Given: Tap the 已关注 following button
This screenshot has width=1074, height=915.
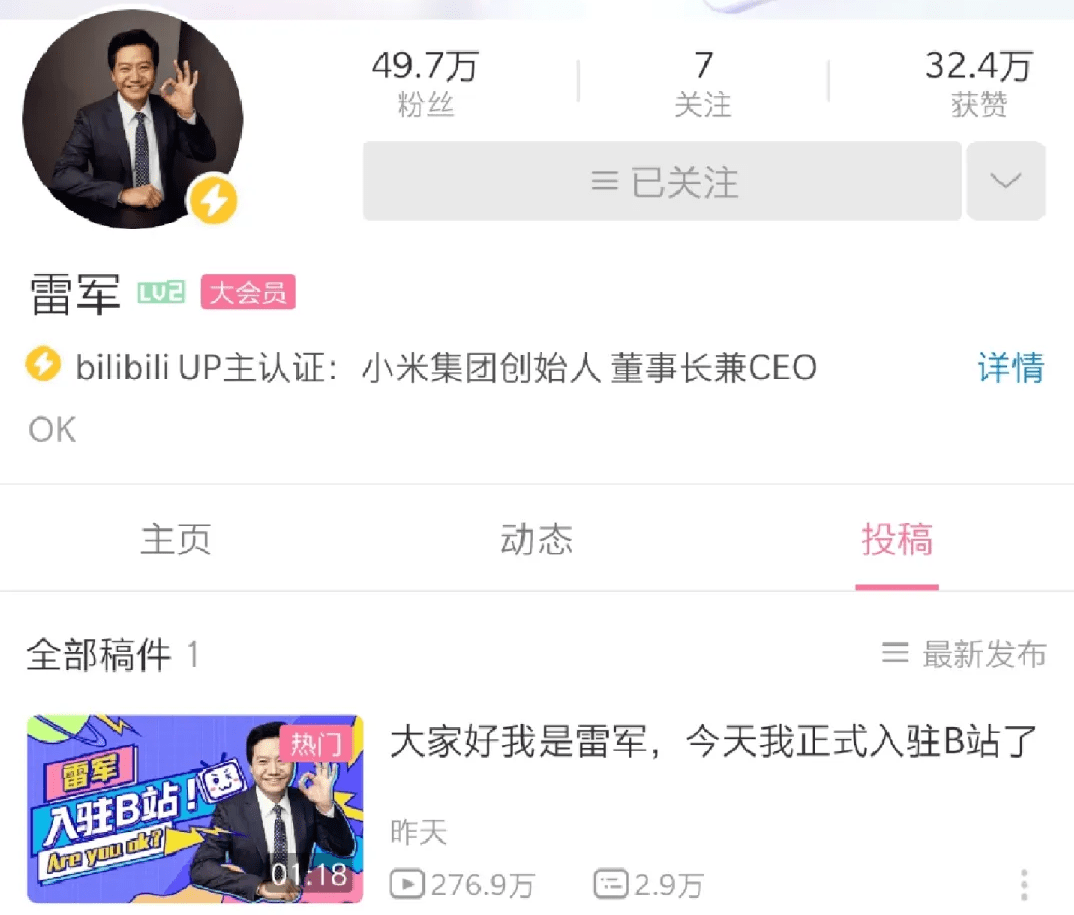Looking at the screenshot, I should [662, 182].
